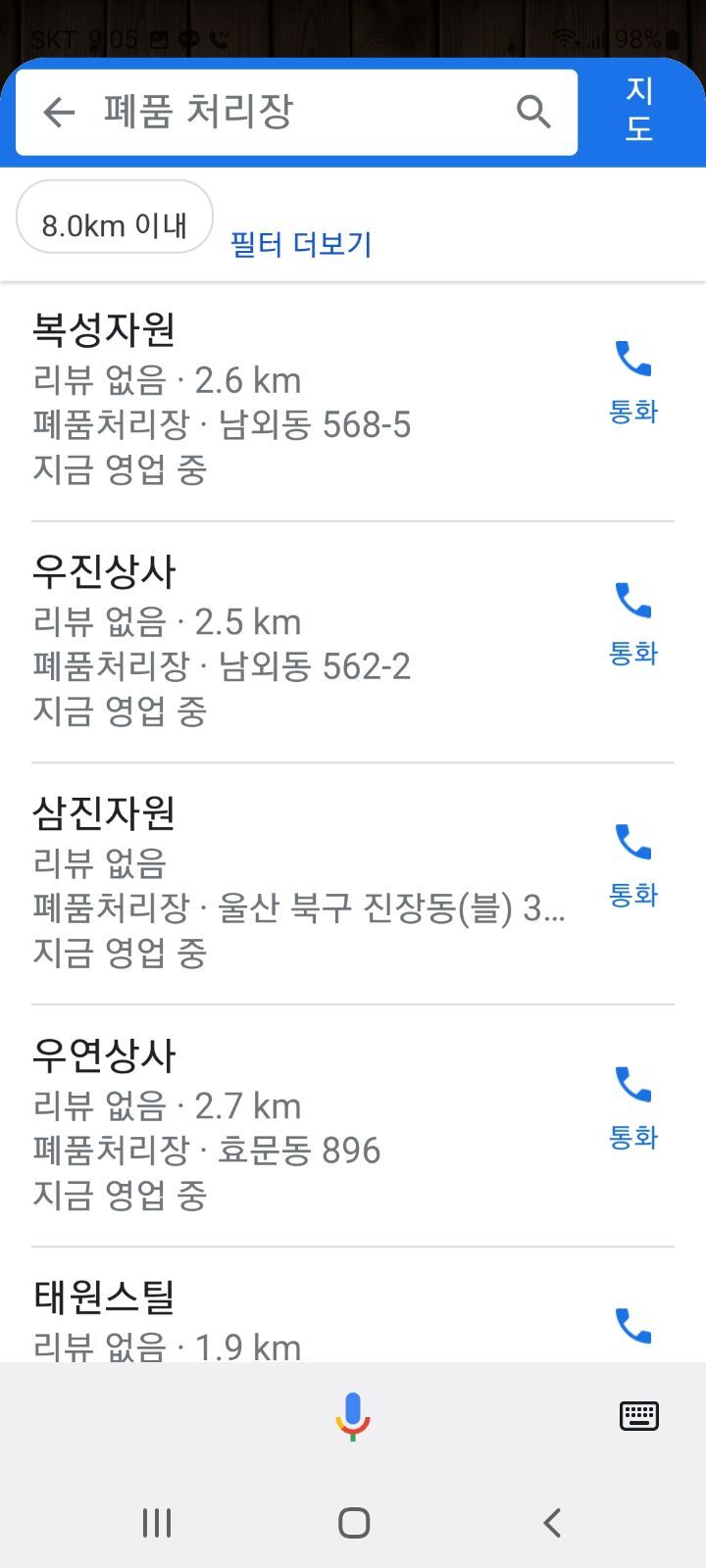The height and width of the screenshot is (1568, 706).
Task: Open the 삼진자원 result
Action: click(x=294, y=883)
